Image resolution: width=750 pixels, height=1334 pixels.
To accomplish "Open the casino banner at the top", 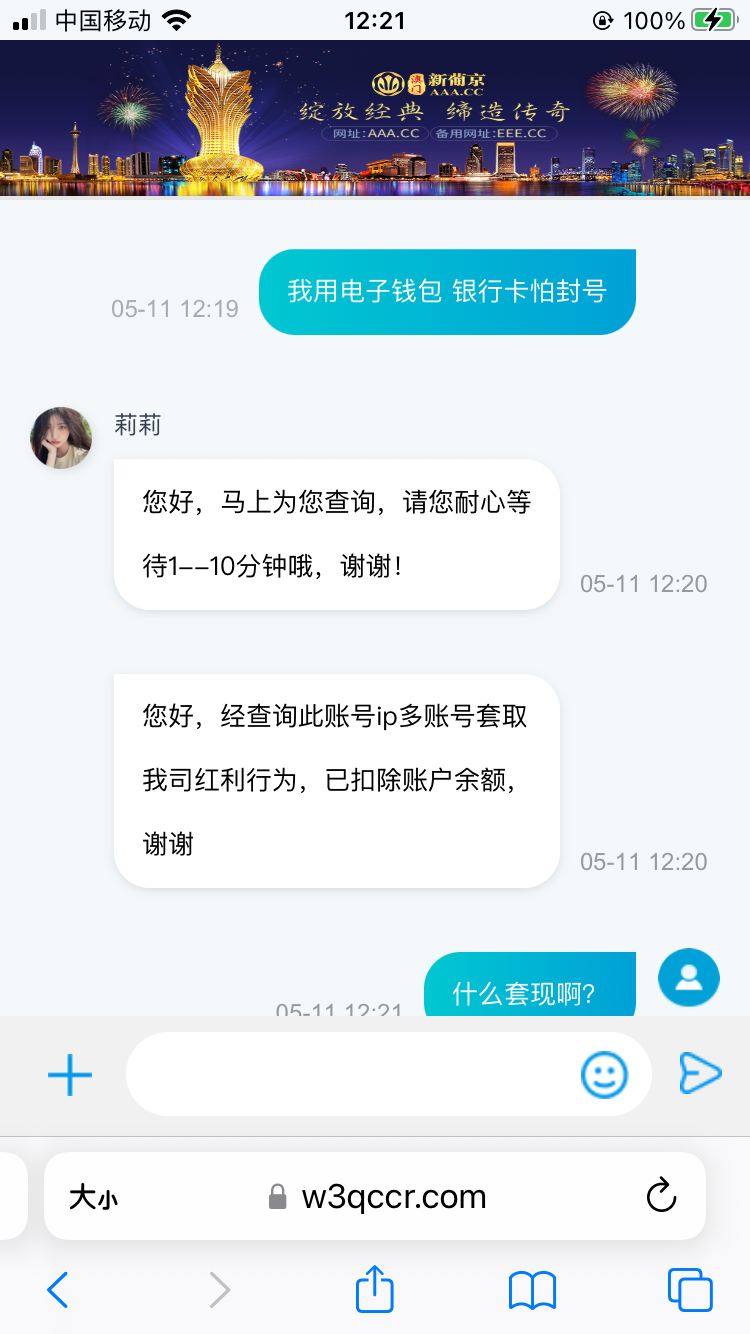I will click(x=375, y=118).
